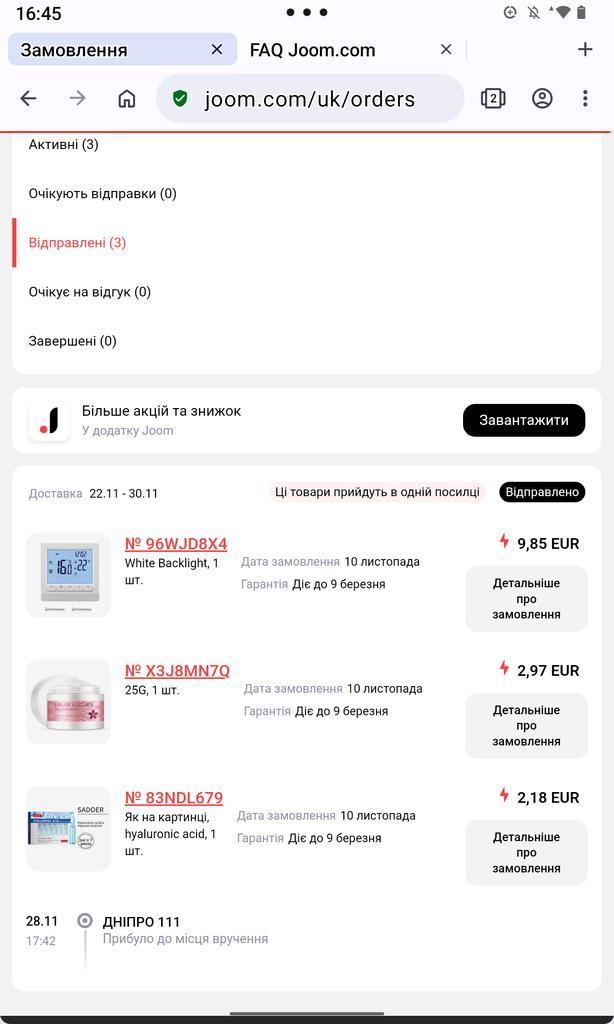Open the tab switcher showing 2 tabs
Image resolution: width=614 pixels, height=1024 pixels.
pos(492,98)
